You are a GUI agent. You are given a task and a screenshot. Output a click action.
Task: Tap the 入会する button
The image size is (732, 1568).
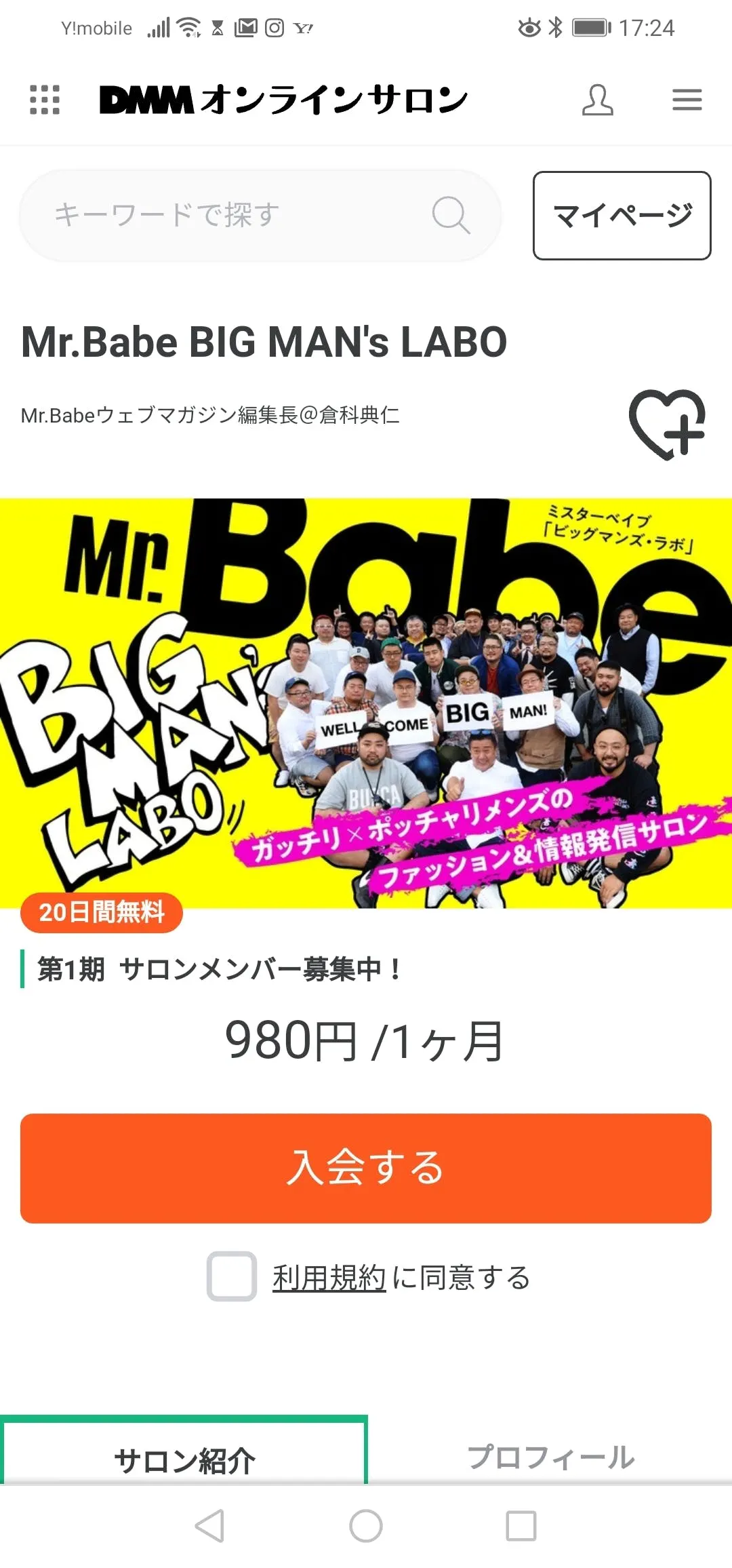pos(366,1168)
